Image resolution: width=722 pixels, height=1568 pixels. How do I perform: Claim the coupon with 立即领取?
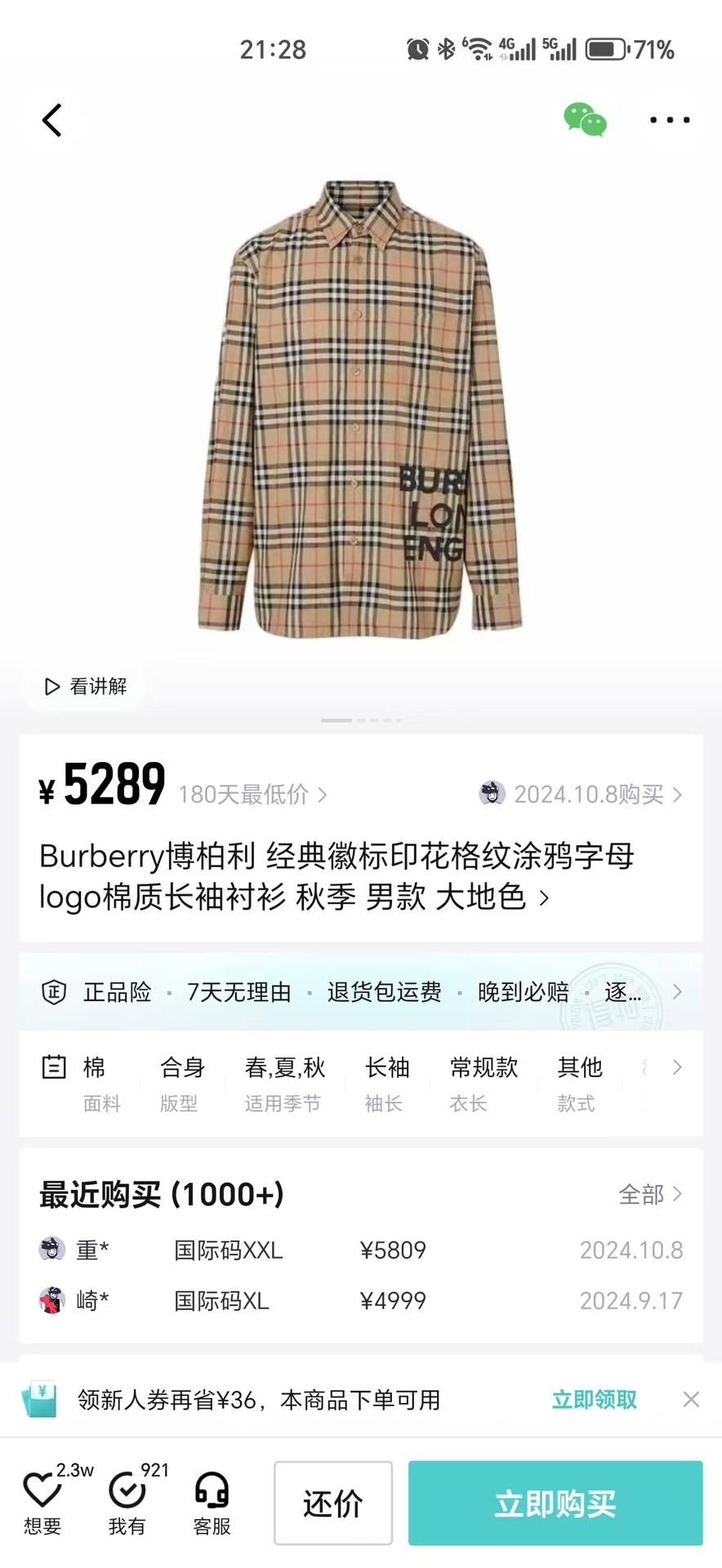[x=594, y=1400]
